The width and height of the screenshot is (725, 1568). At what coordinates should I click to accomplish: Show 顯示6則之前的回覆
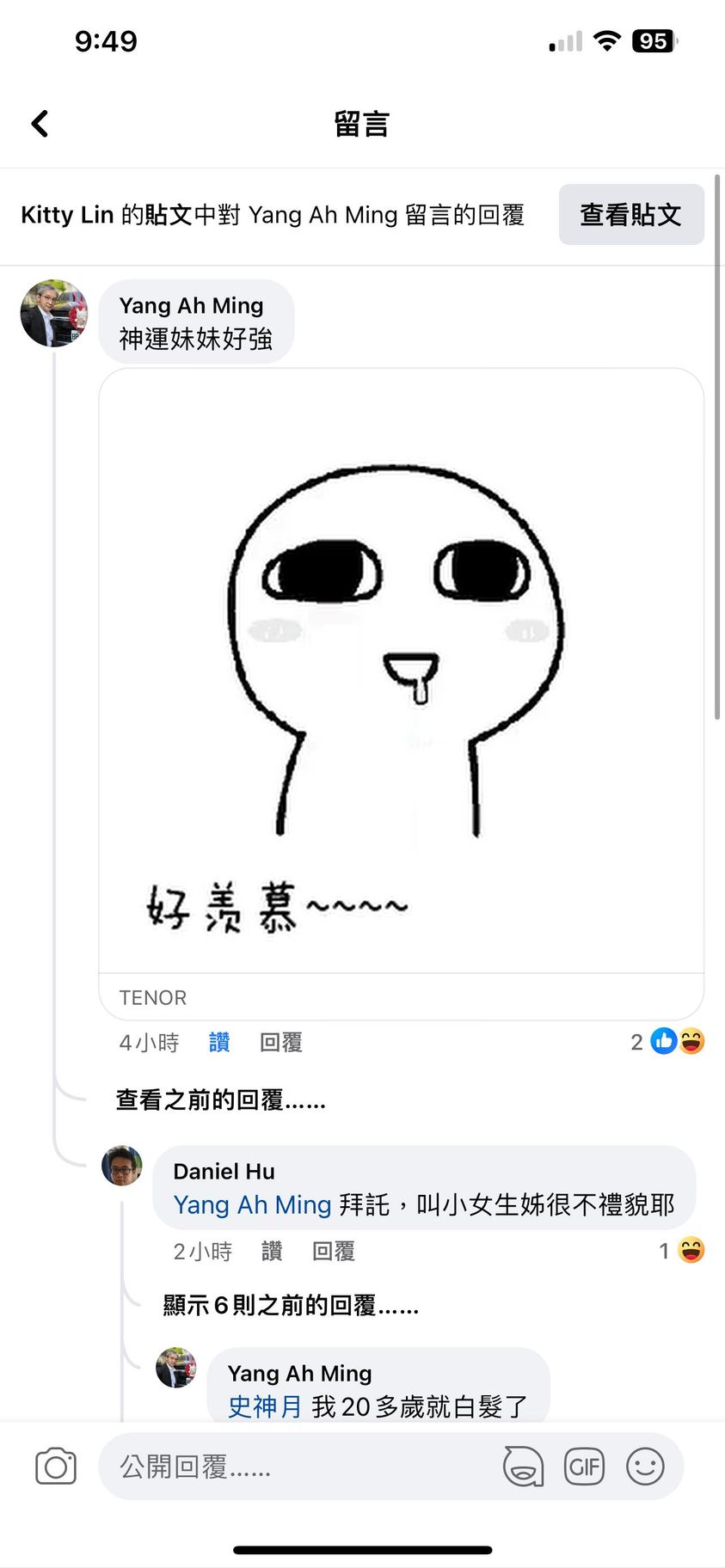291,1305
